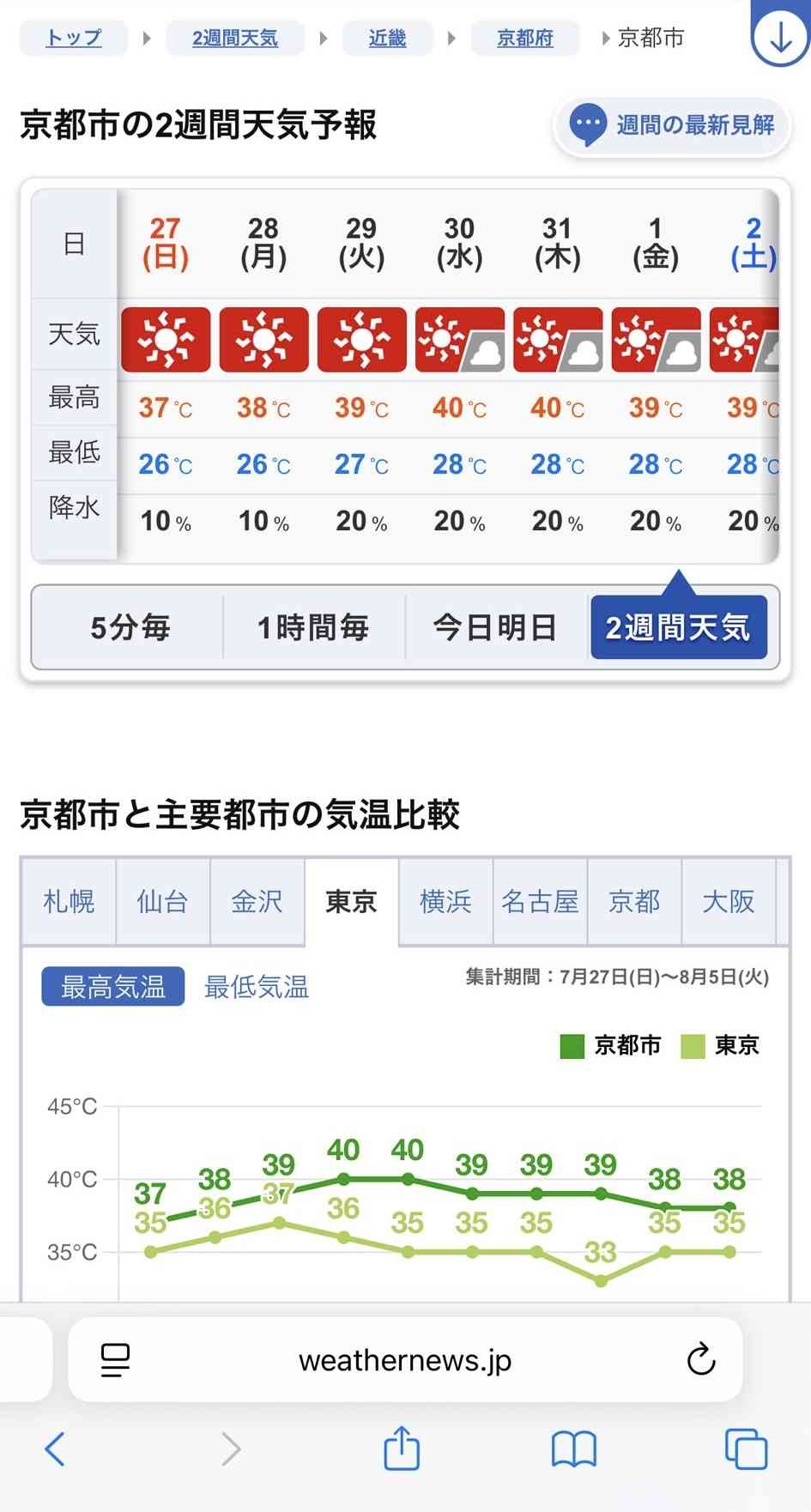Compare with 札幌 city tab

click(69, 901)
